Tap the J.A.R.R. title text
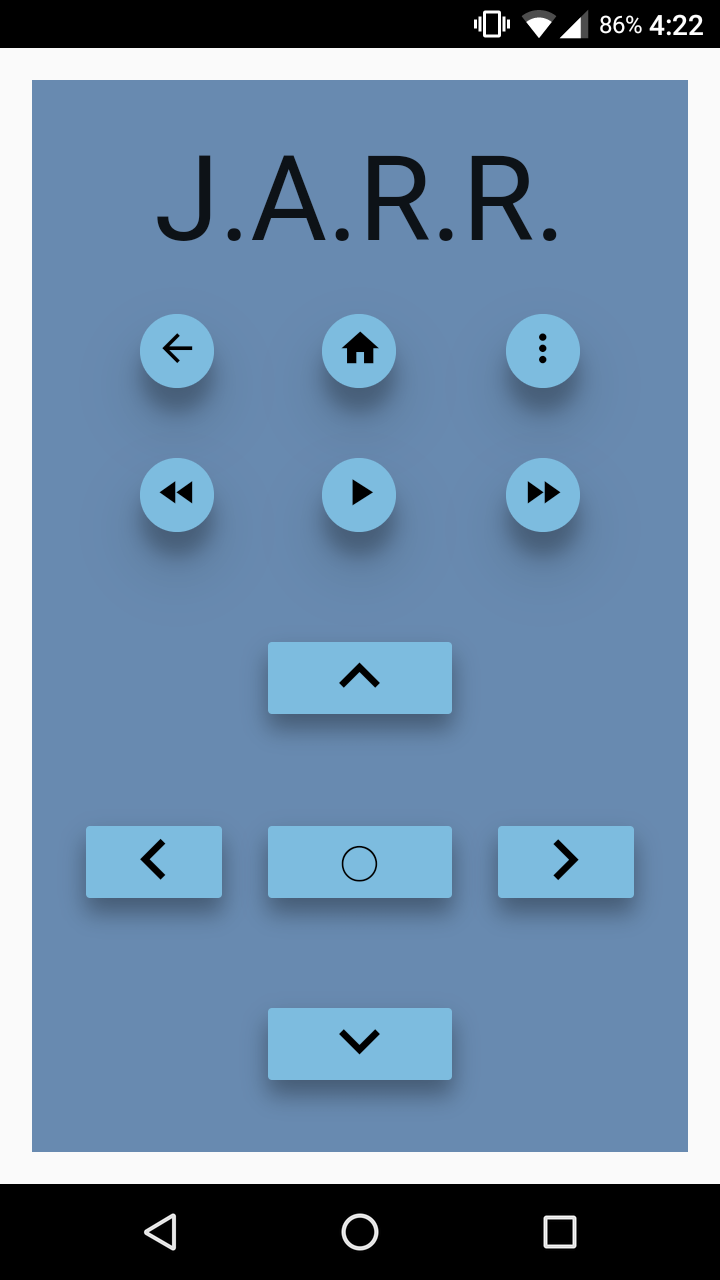This screenshot has width=720, height=1280. [359, 201]
